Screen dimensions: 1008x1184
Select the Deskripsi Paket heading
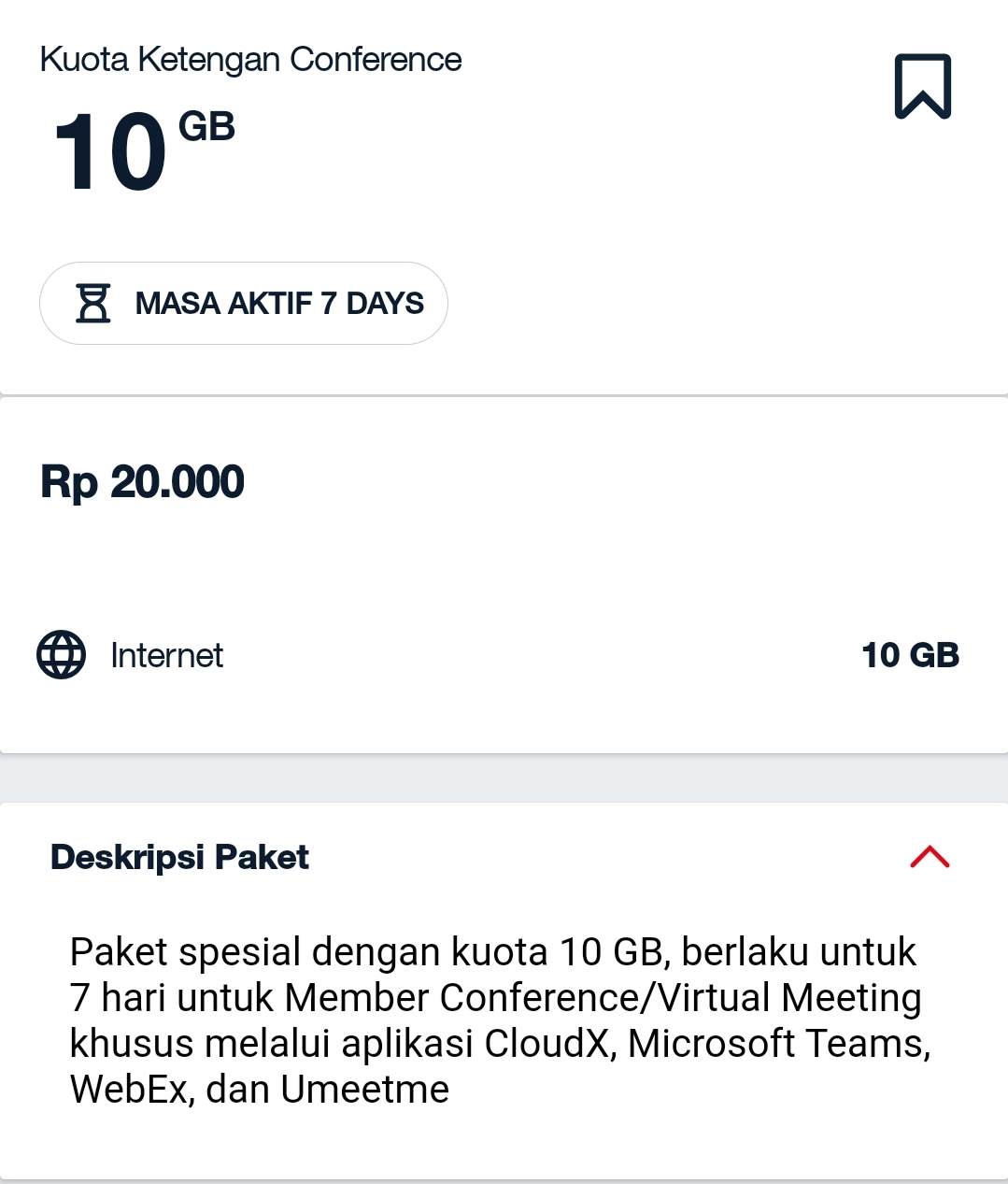(179, 857)
